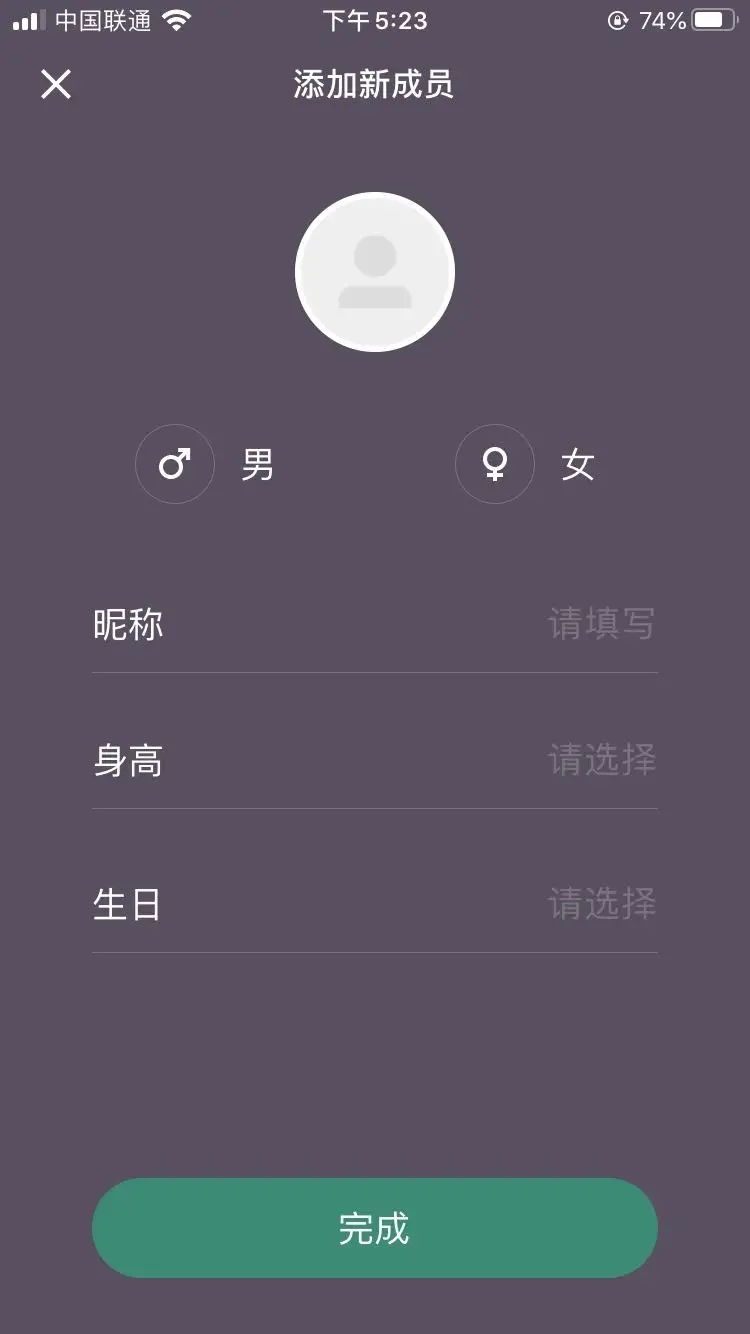Close the add new member screen
This screenshot has height=1334, width=750.
[x=56, y=84]
